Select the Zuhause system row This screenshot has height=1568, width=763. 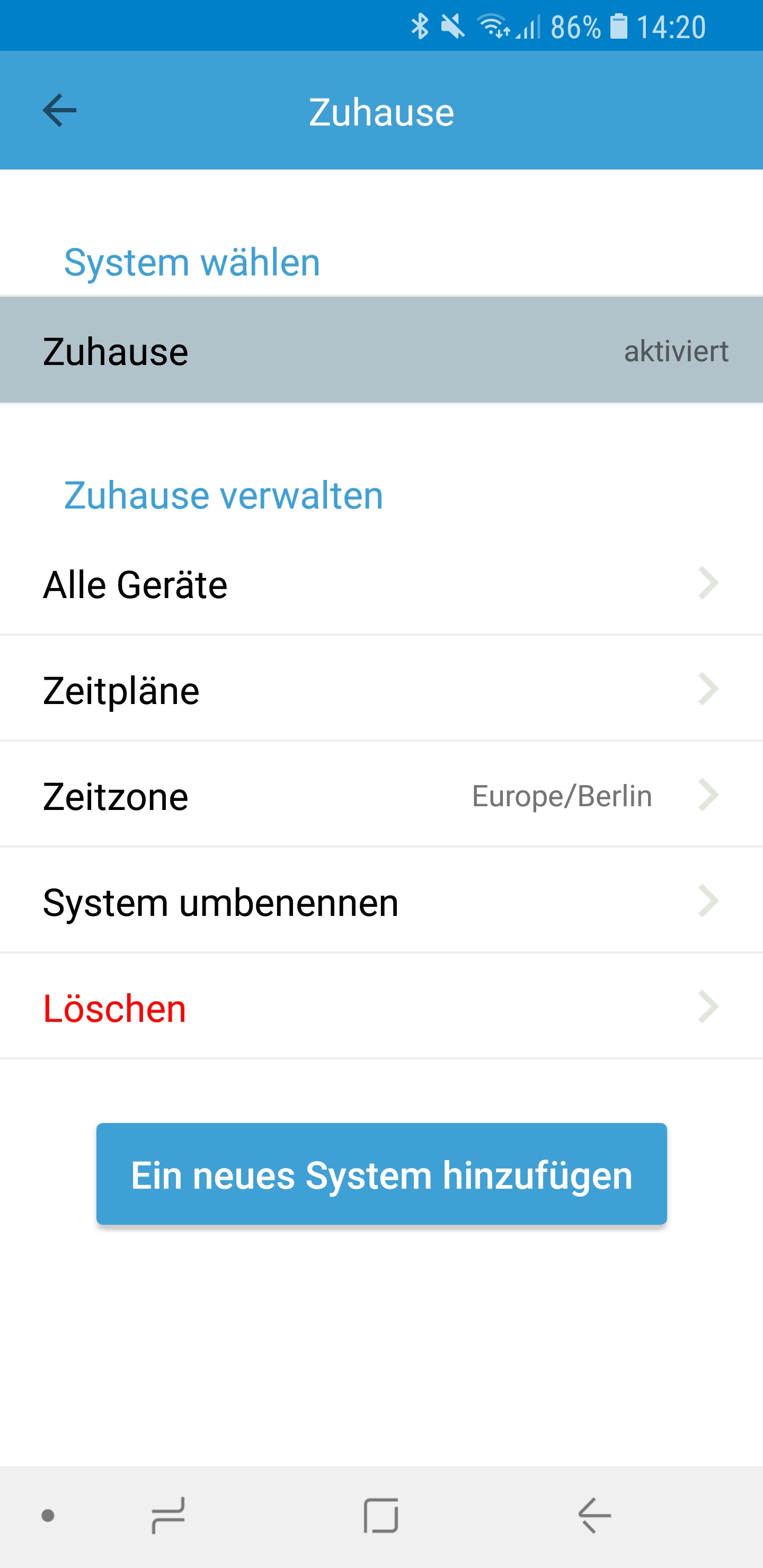click(381, 351)
